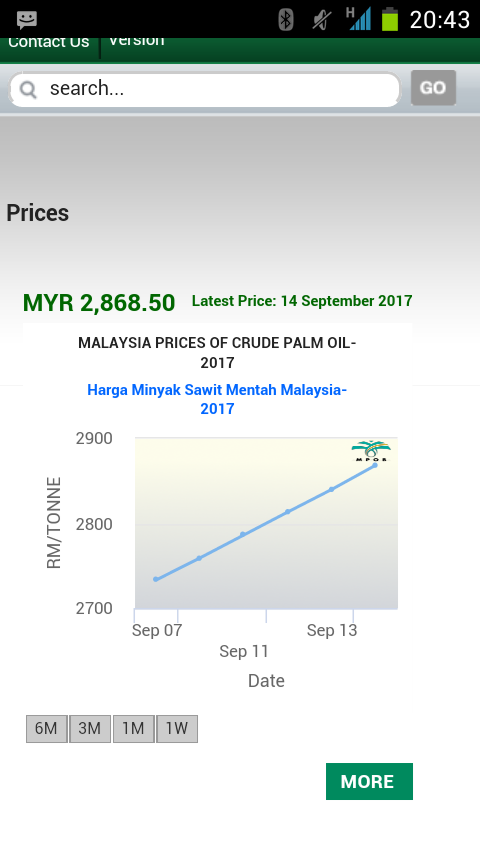Show the 1M price range
480x854 pixels.
click(x=133, y=729)
